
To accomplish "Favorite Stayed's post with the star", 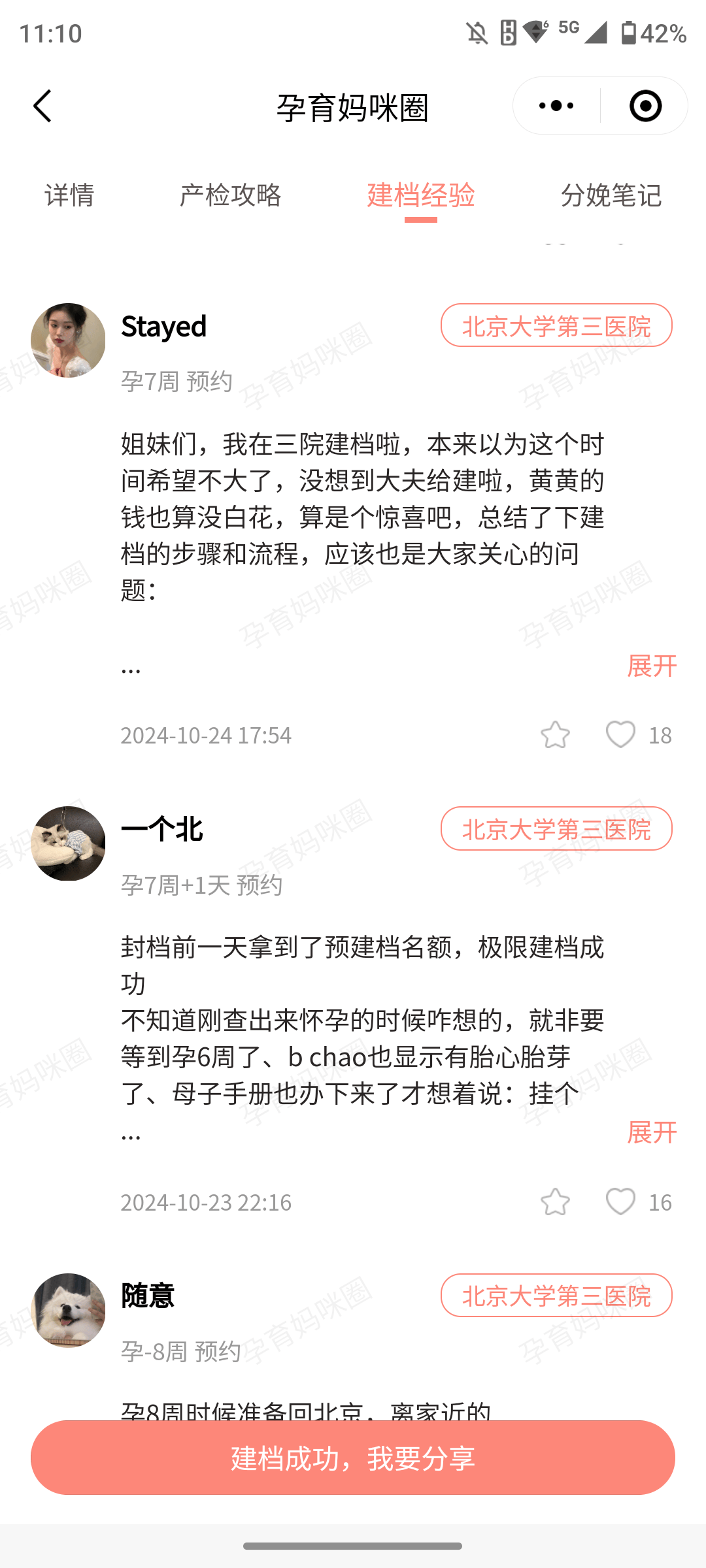I will click(x=555, y=735).
